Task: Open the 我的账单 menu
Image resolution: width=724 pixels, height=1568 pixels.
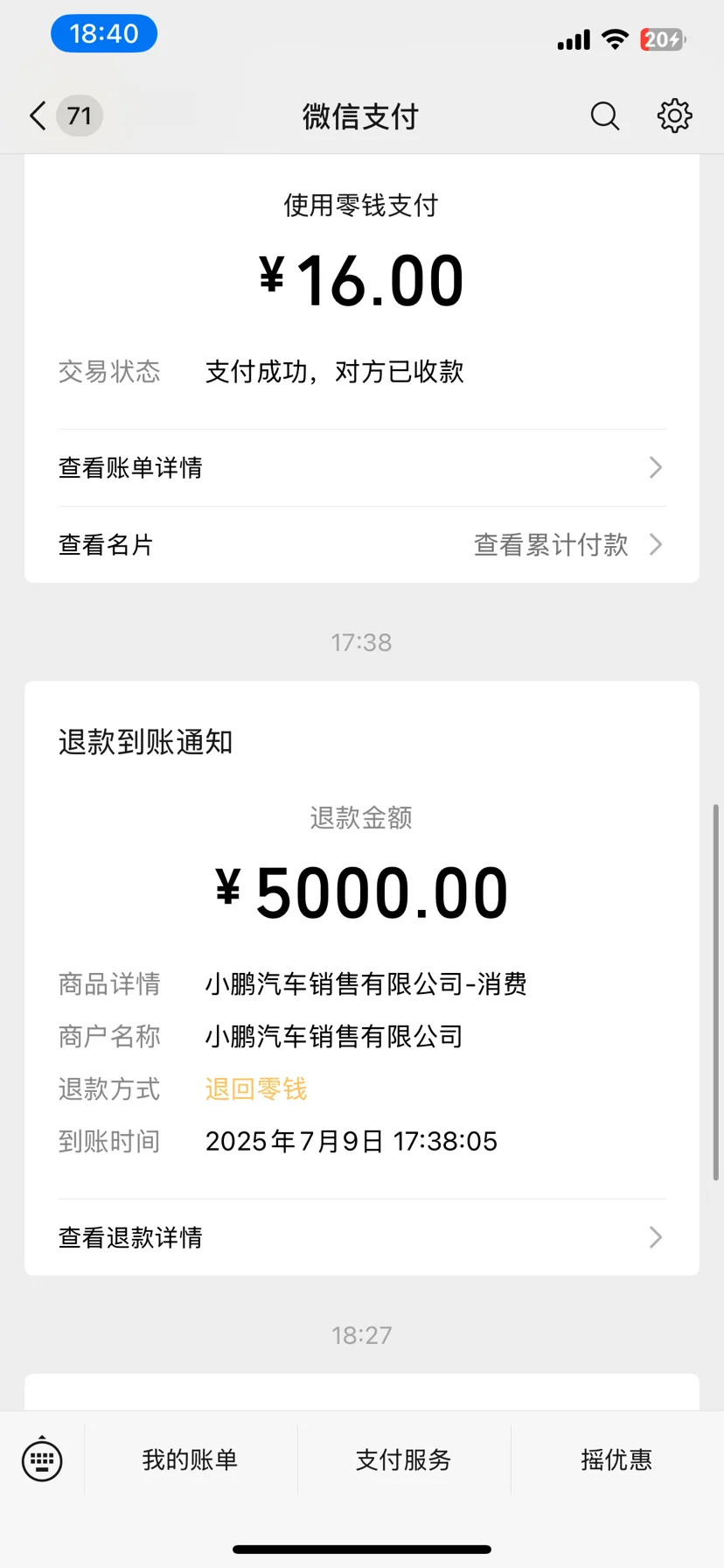Action: point(191,1459)
